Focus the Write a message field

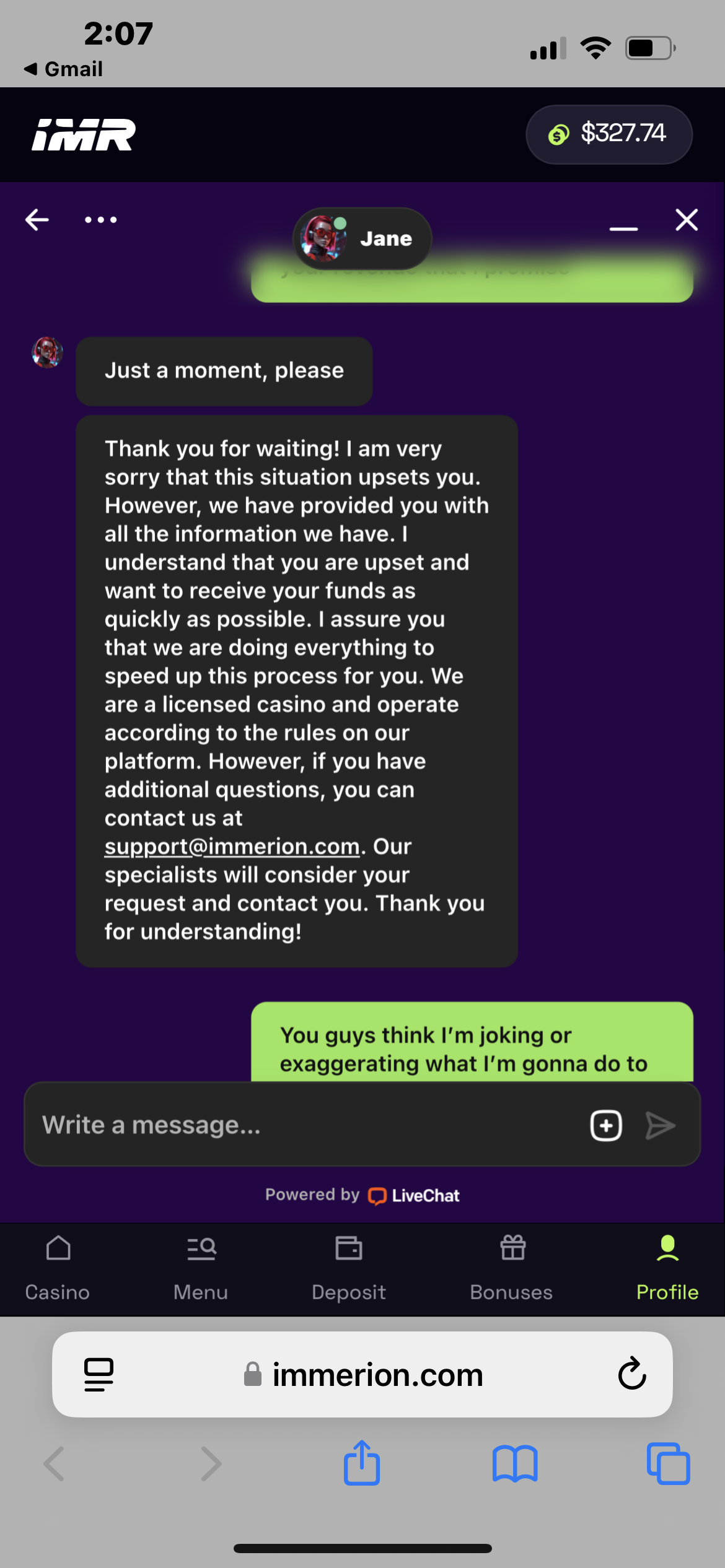tap(304, 1125)
